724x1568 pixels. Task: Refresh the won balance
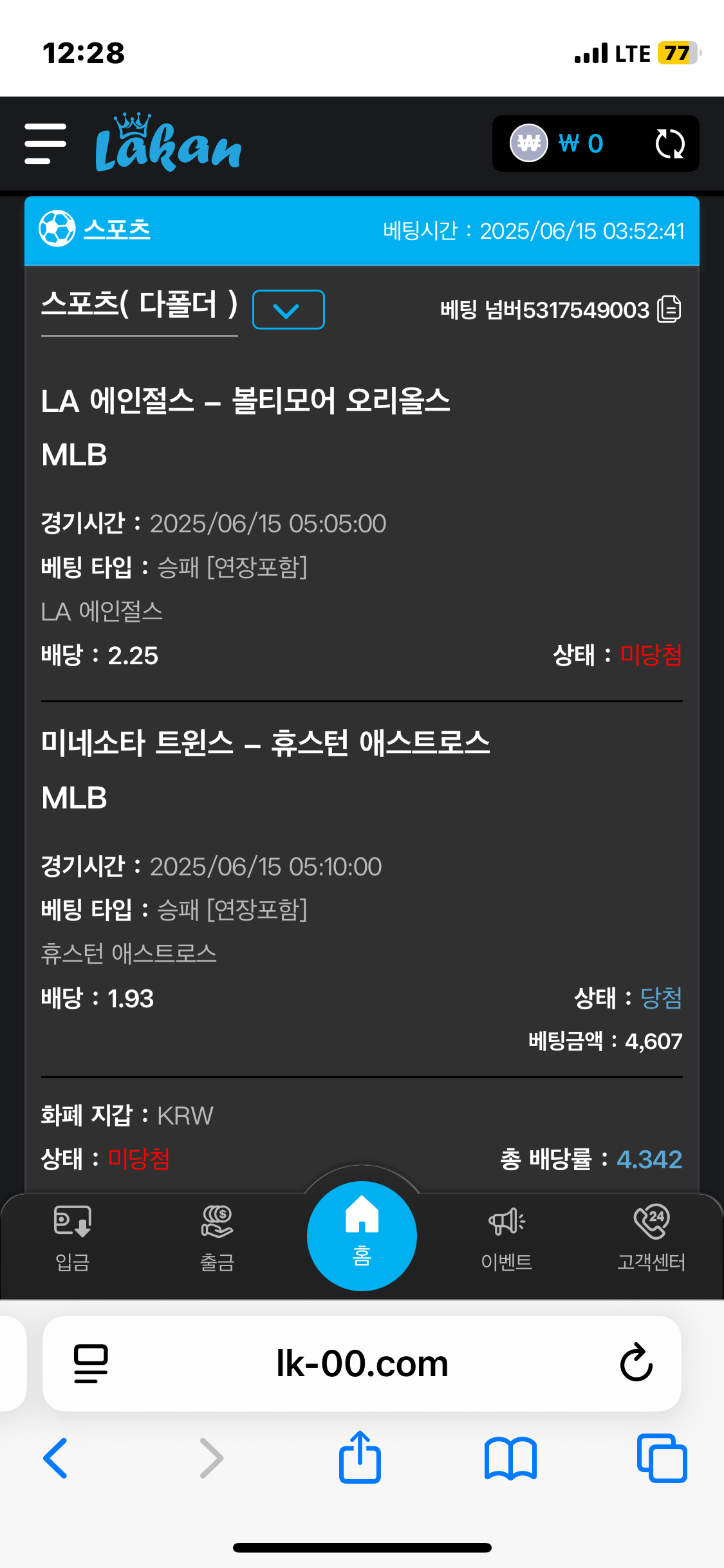point(669,144)
